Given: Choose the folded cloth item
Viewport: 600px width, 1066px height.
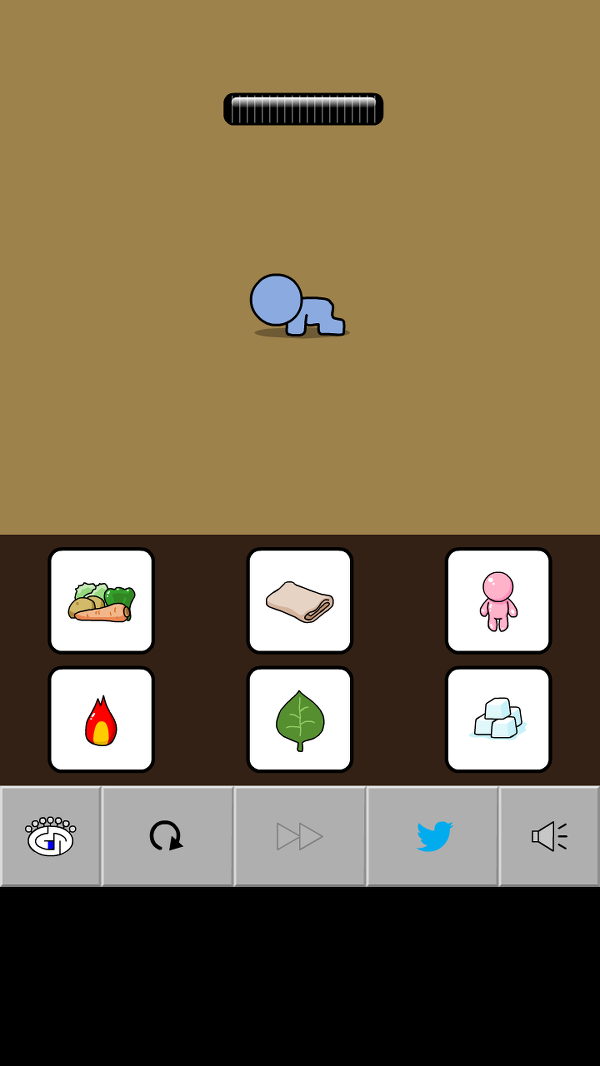Looking at the screenshot, I should pos(300,601).
